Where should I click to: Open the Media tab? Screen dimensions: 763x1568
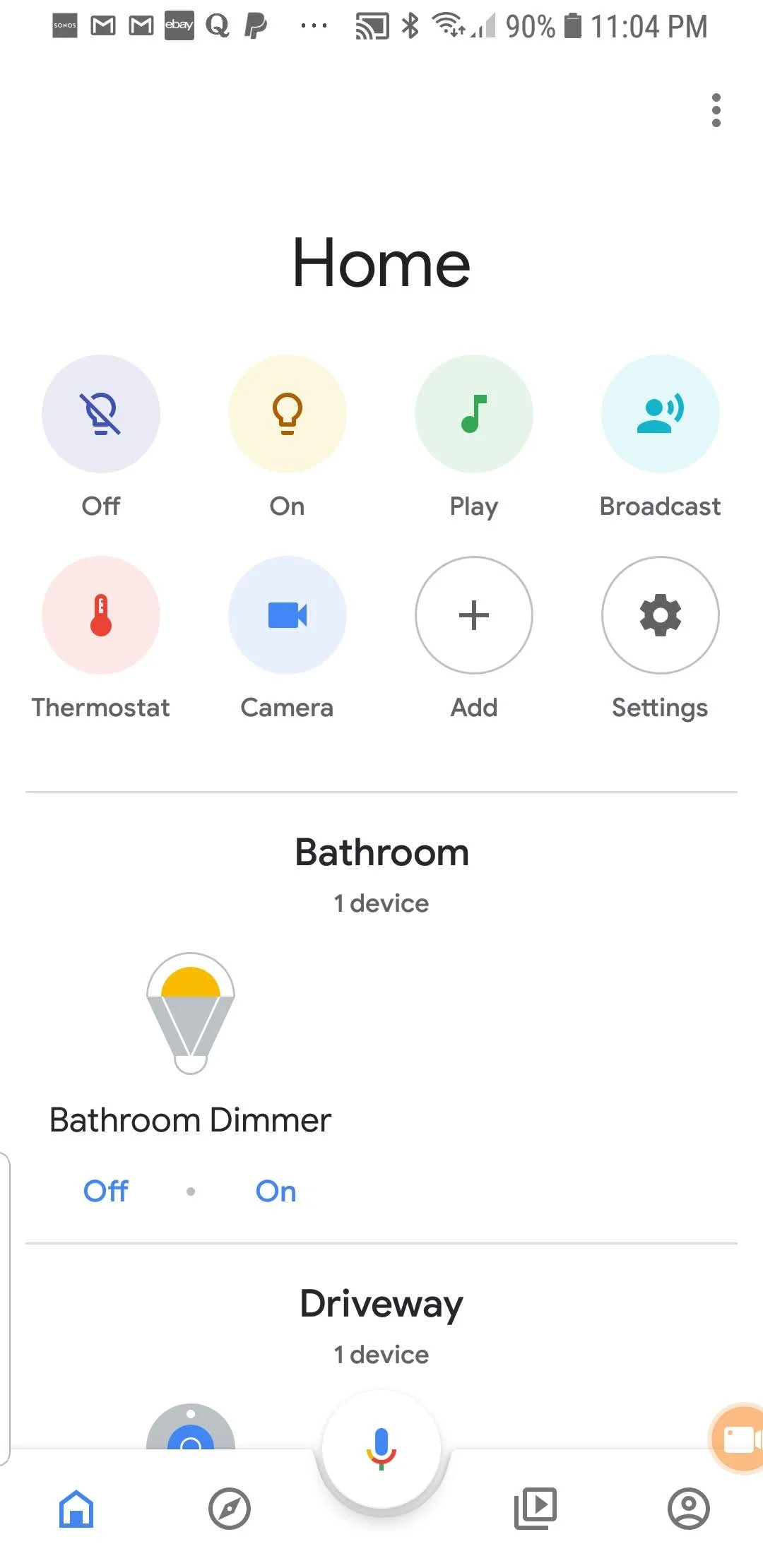536,1509
